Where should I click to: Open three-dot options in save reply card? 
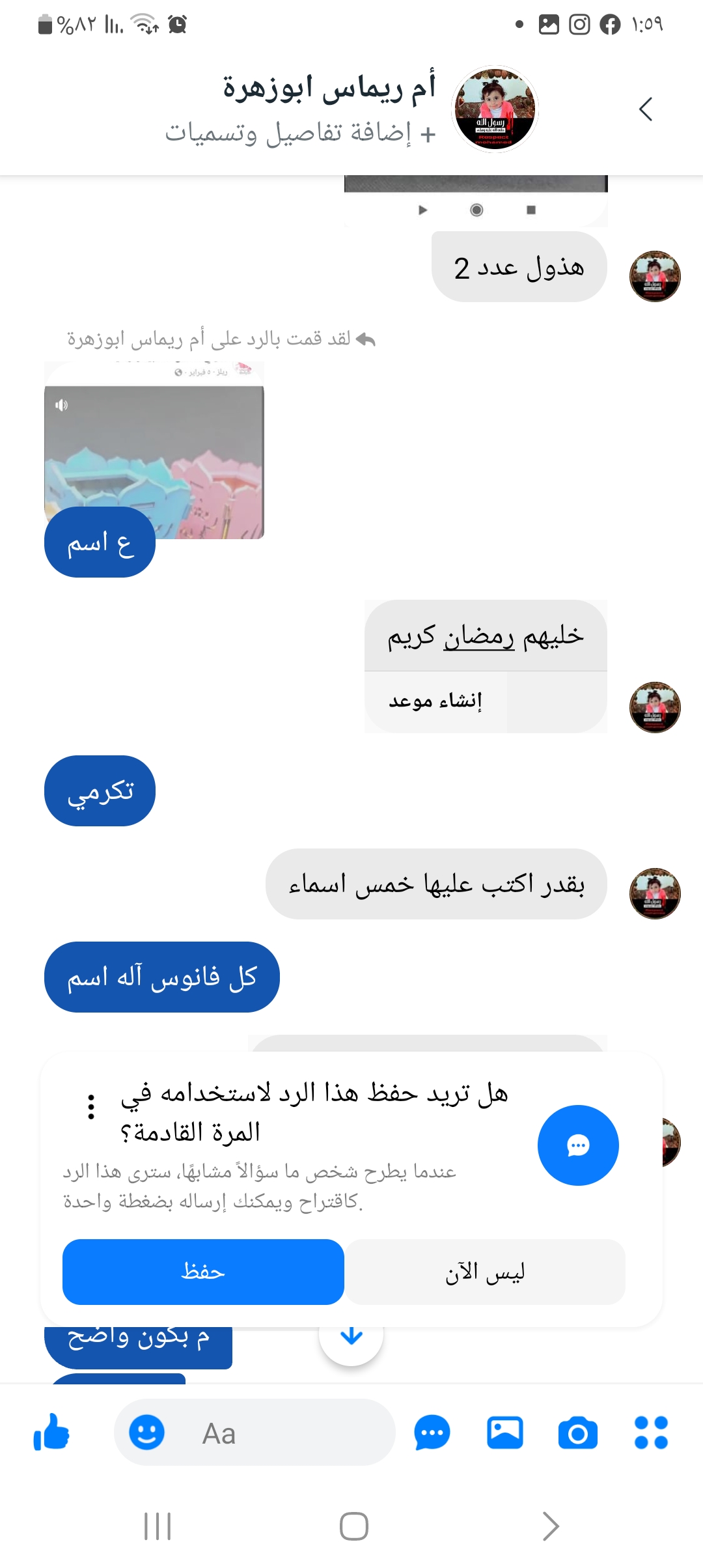91,1107
